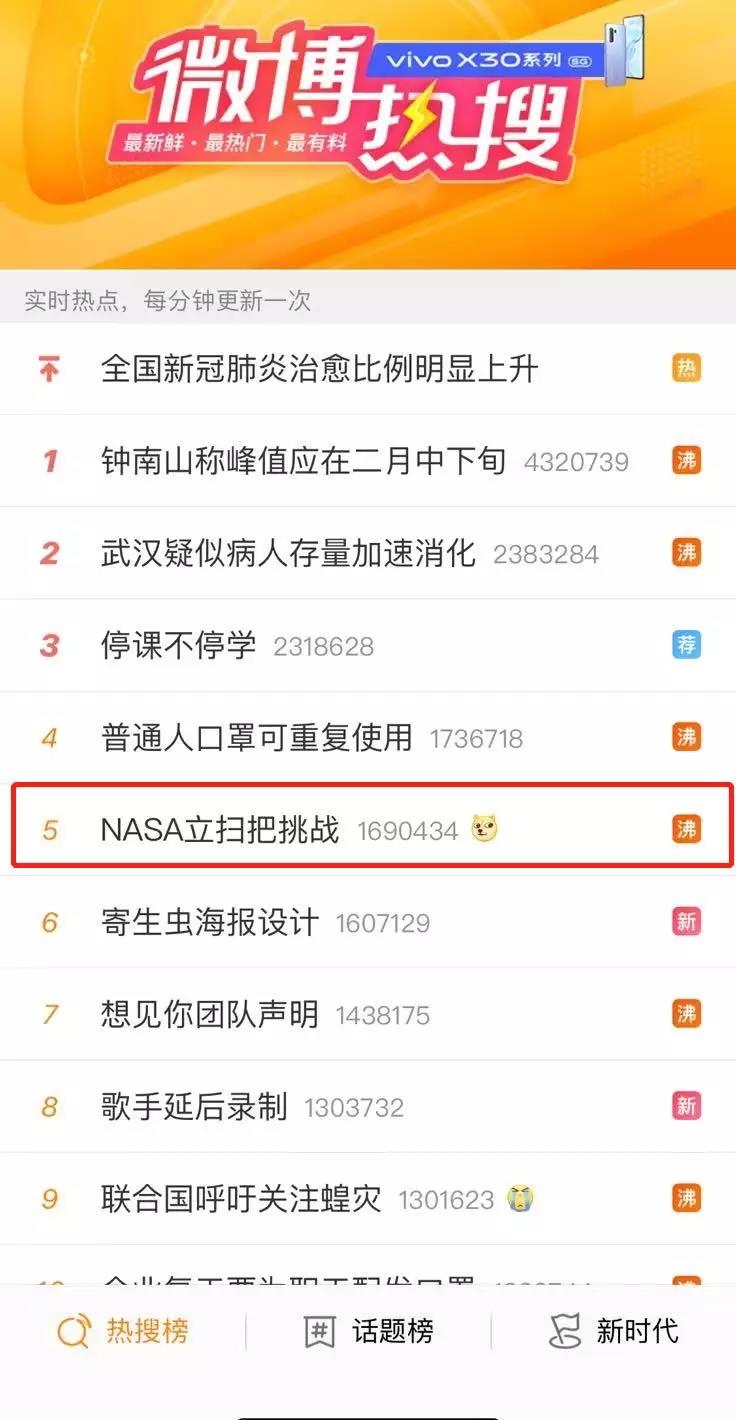
Task: Click the 沸 badge next to 想见你团队声明
Action: (x=685, y=1013)
